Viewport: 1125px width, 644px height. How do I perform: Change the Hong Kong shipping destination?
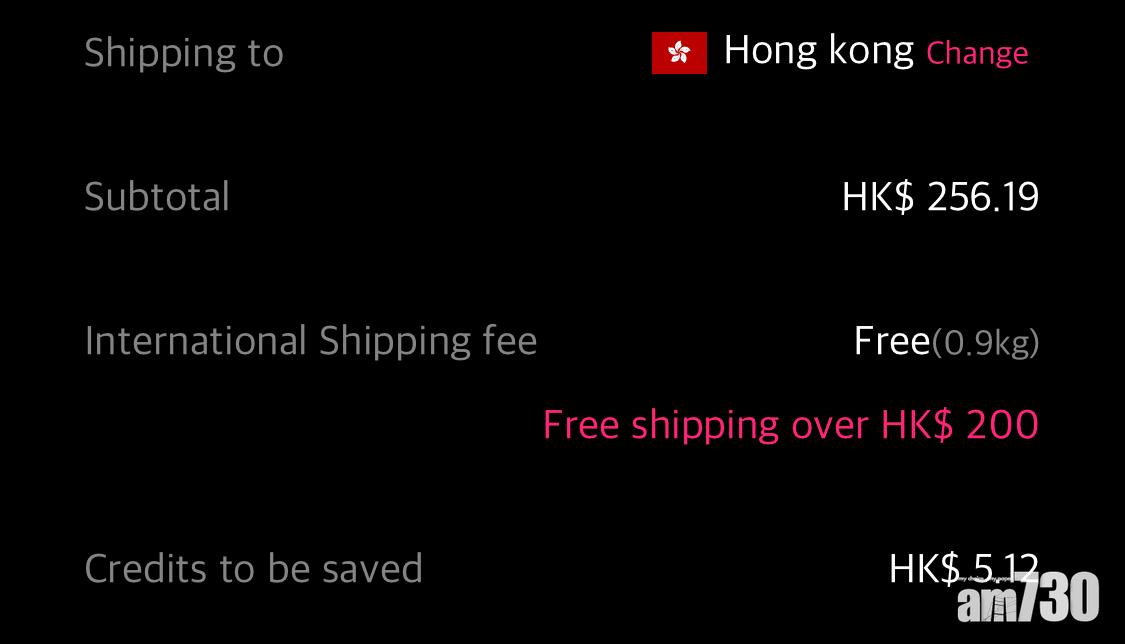tap(976, 53)
